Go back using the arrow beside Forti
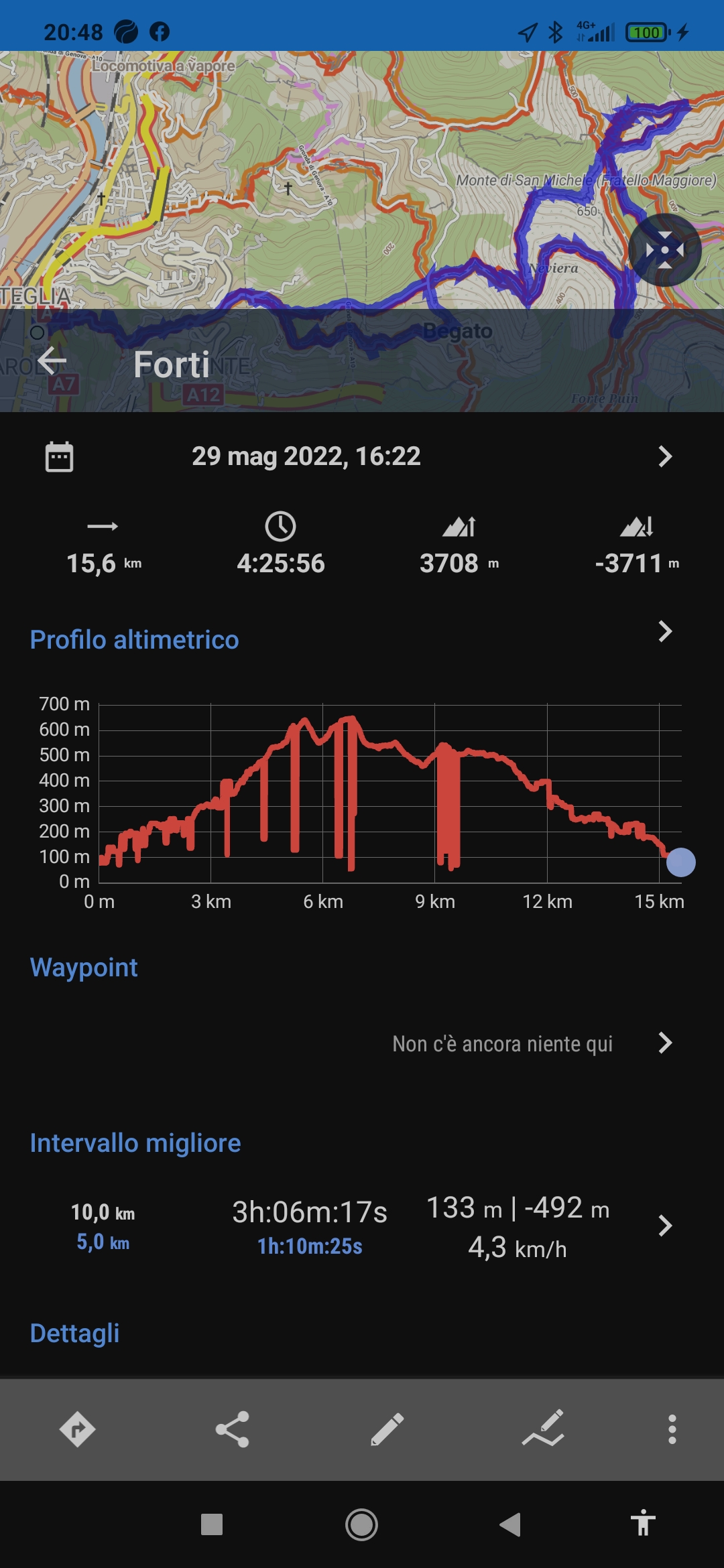 52,362
